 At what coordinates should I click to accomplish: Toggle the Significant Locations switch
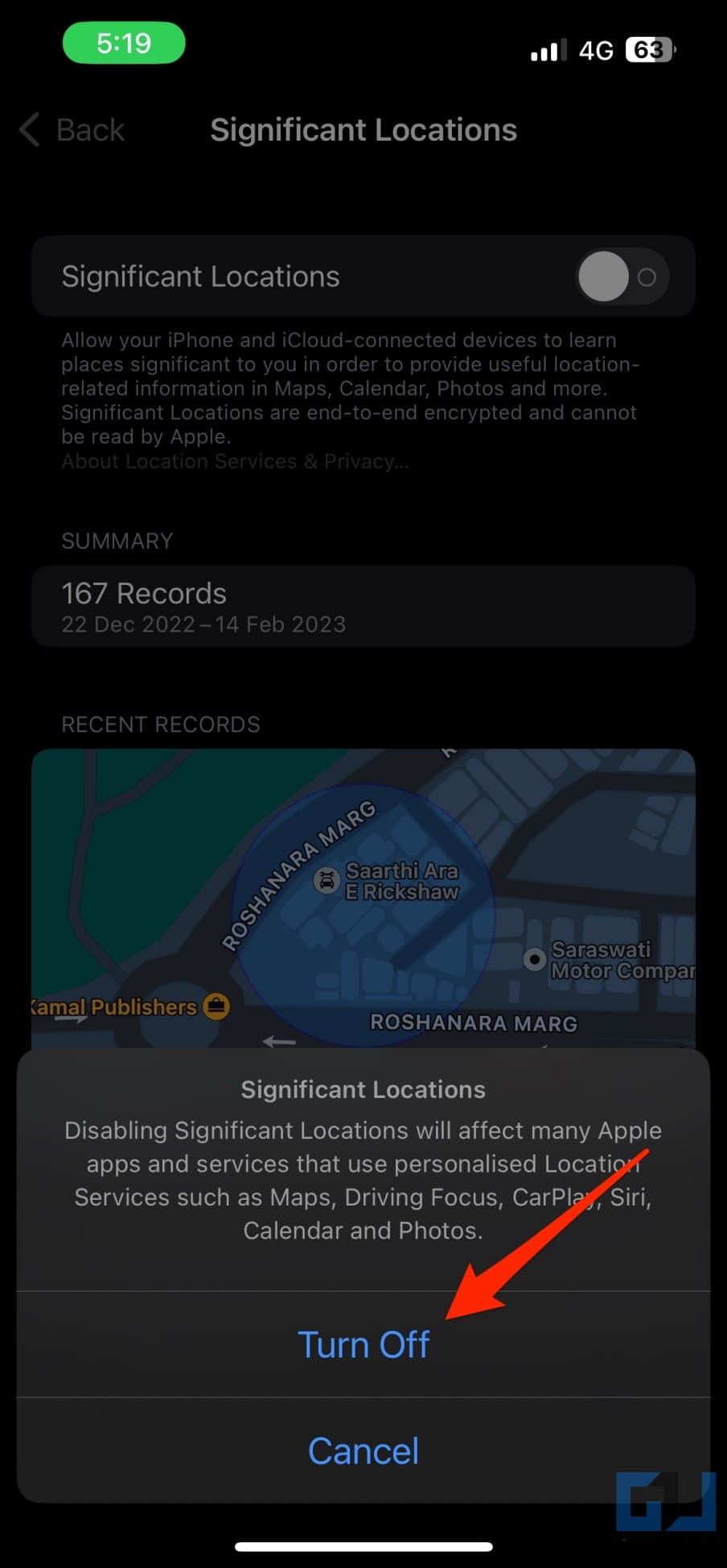(x=622, y=276)
